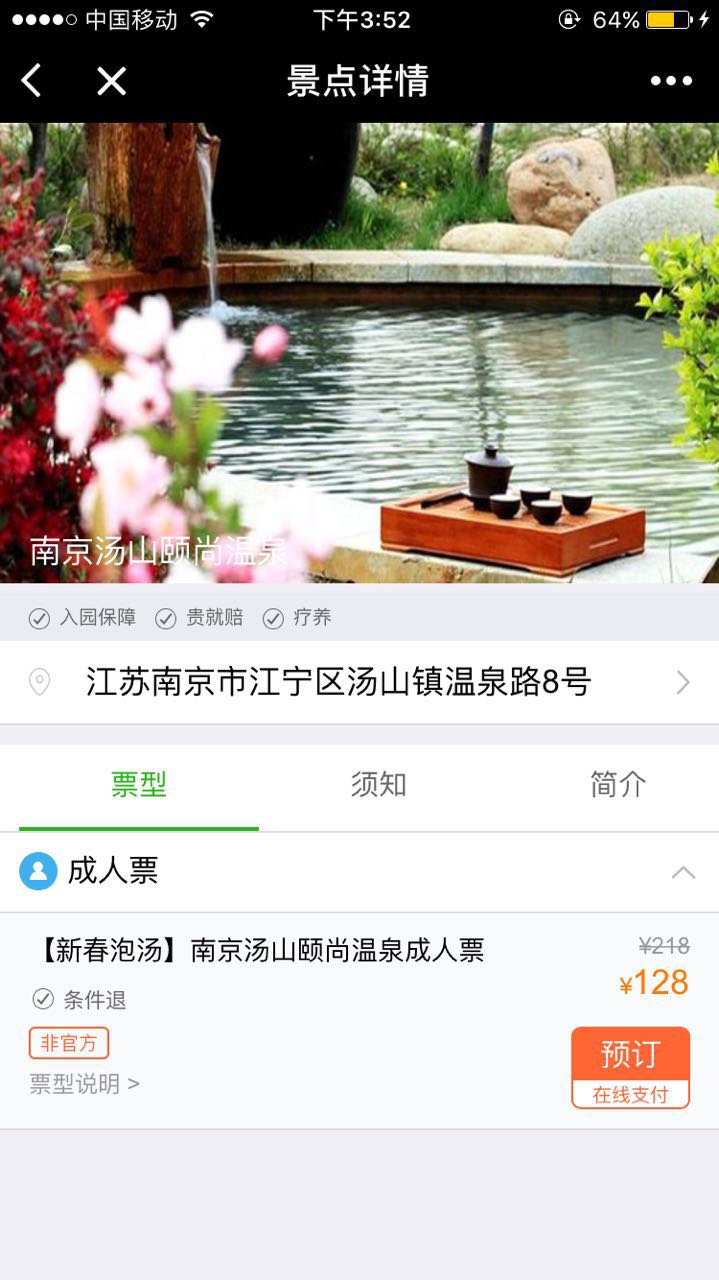Go back to the previous page
The height and width of the screenshot is (1280, 719).
point(32,81)
